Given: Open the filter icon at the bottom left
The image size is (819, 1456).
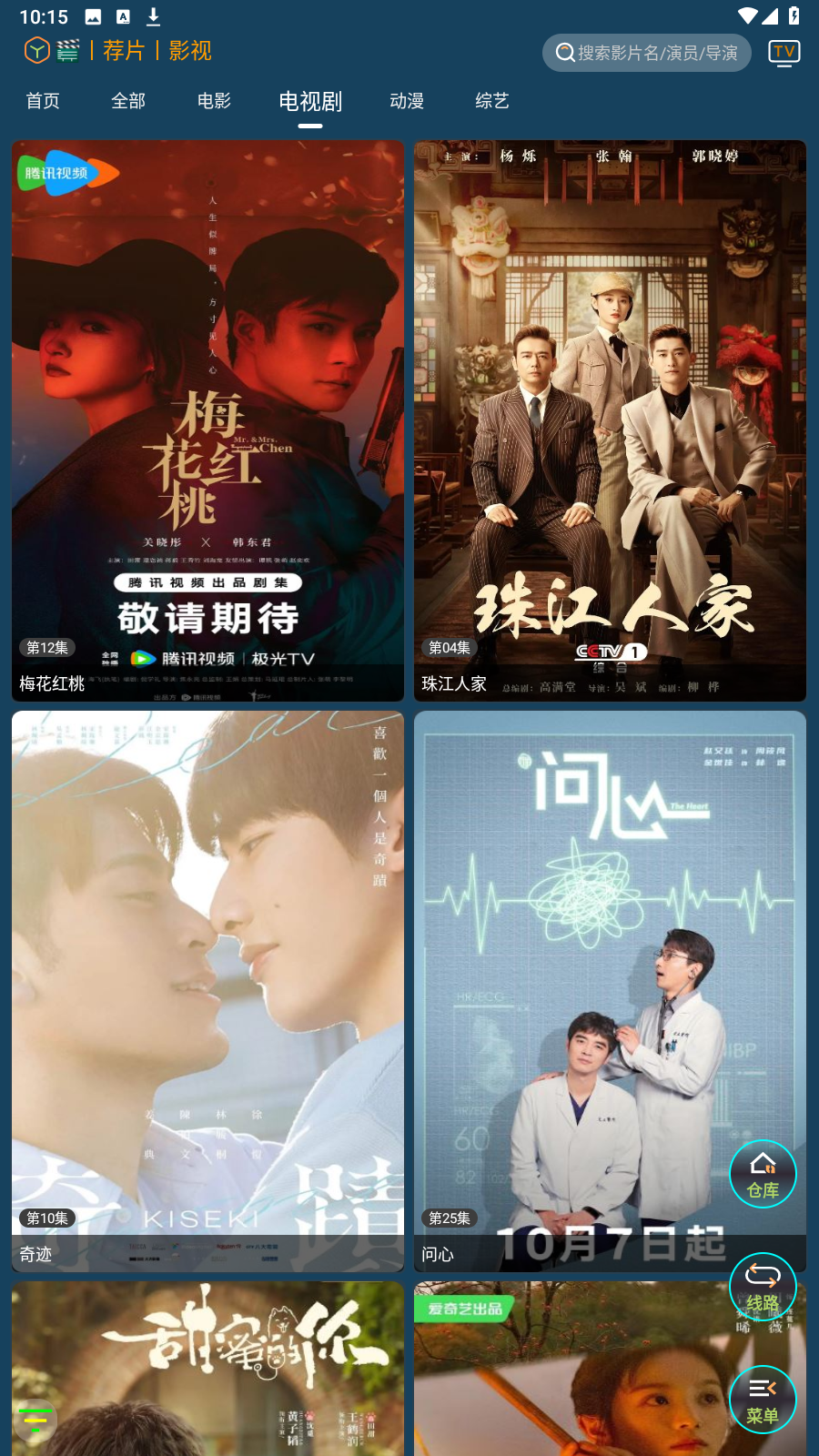Looking at the screenshot, I should coord(36,1420).
